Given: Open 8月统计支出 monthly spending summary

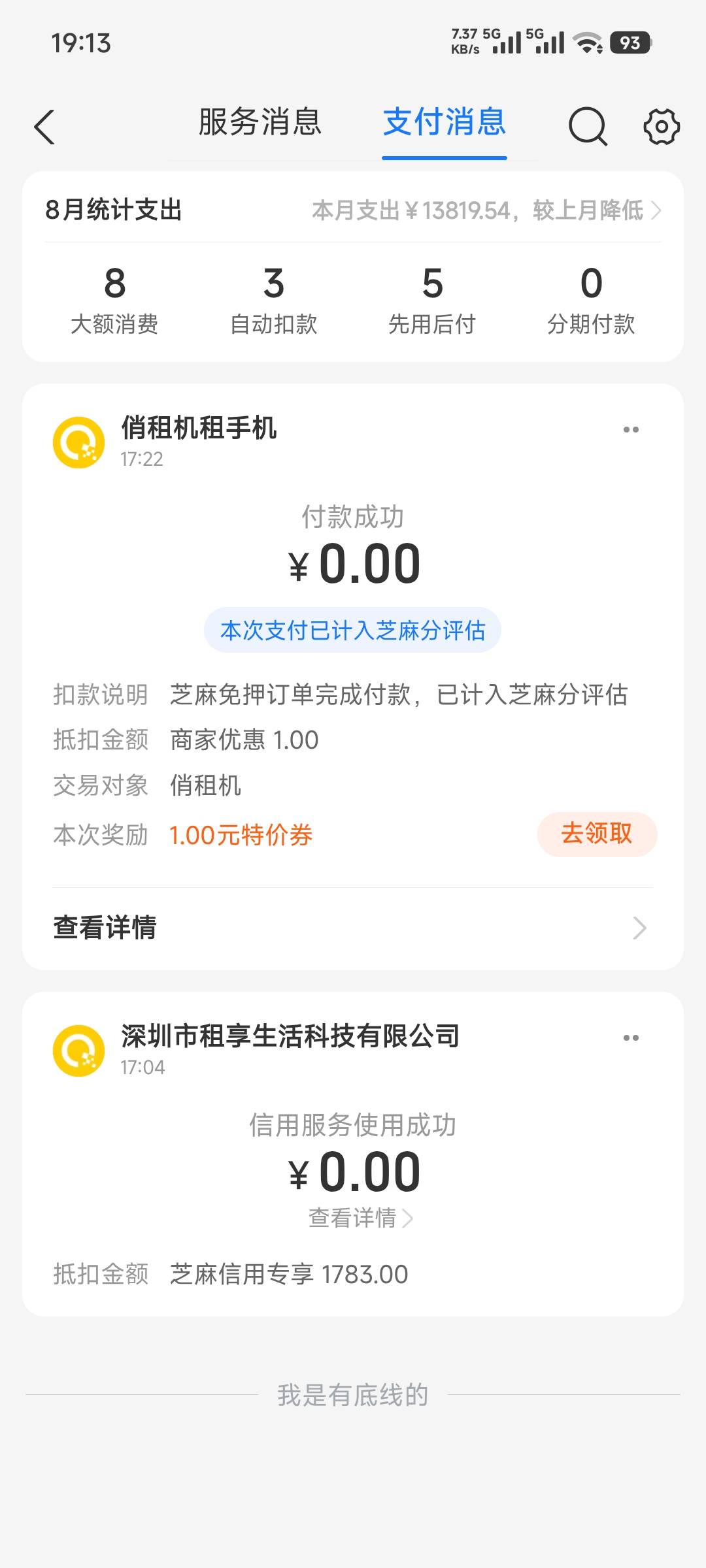Looking at the screenshot, I should click(x=353, y=210).
